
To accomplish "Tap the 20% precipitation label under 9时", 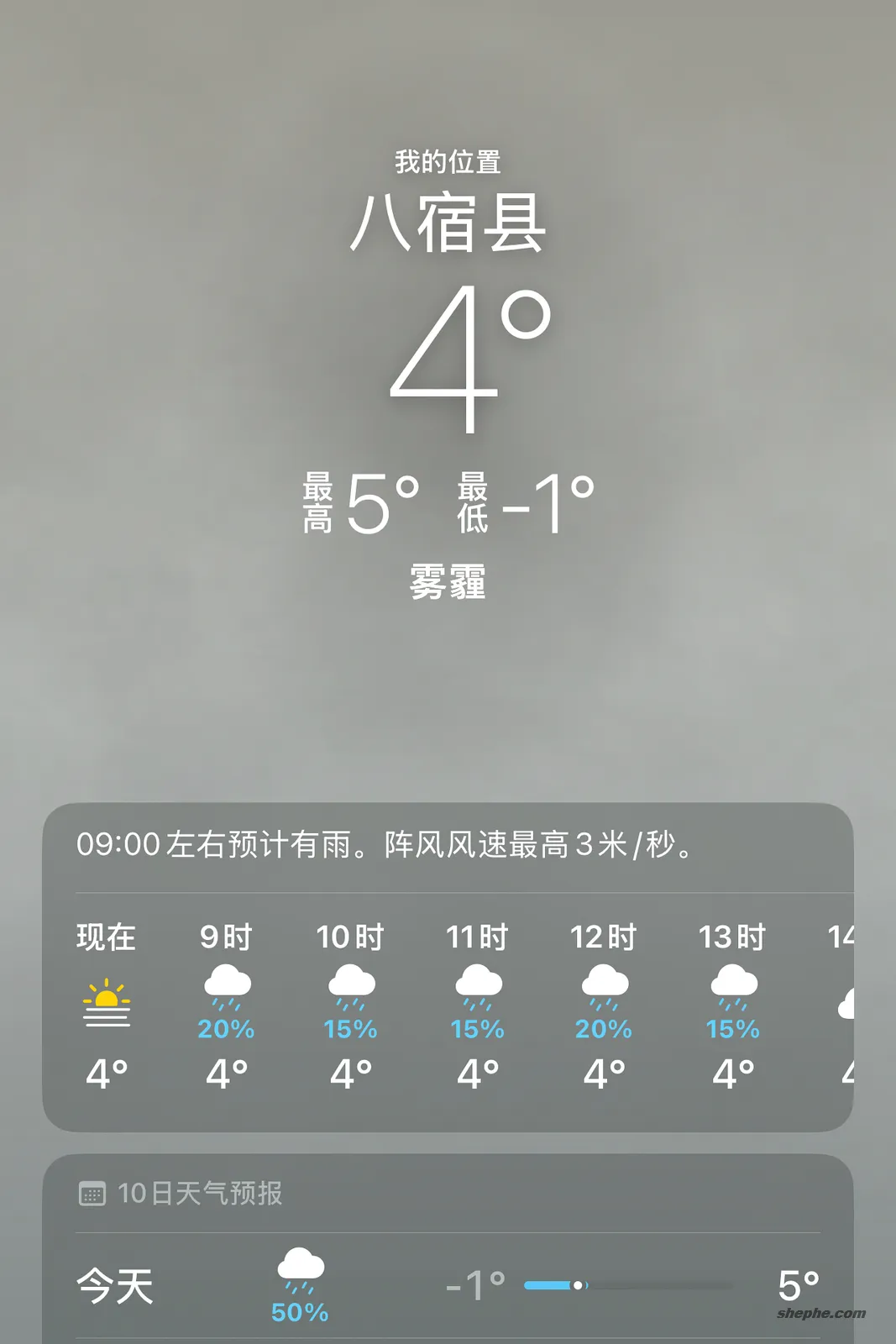I will pyautogui.click(x=227, y=1030).
